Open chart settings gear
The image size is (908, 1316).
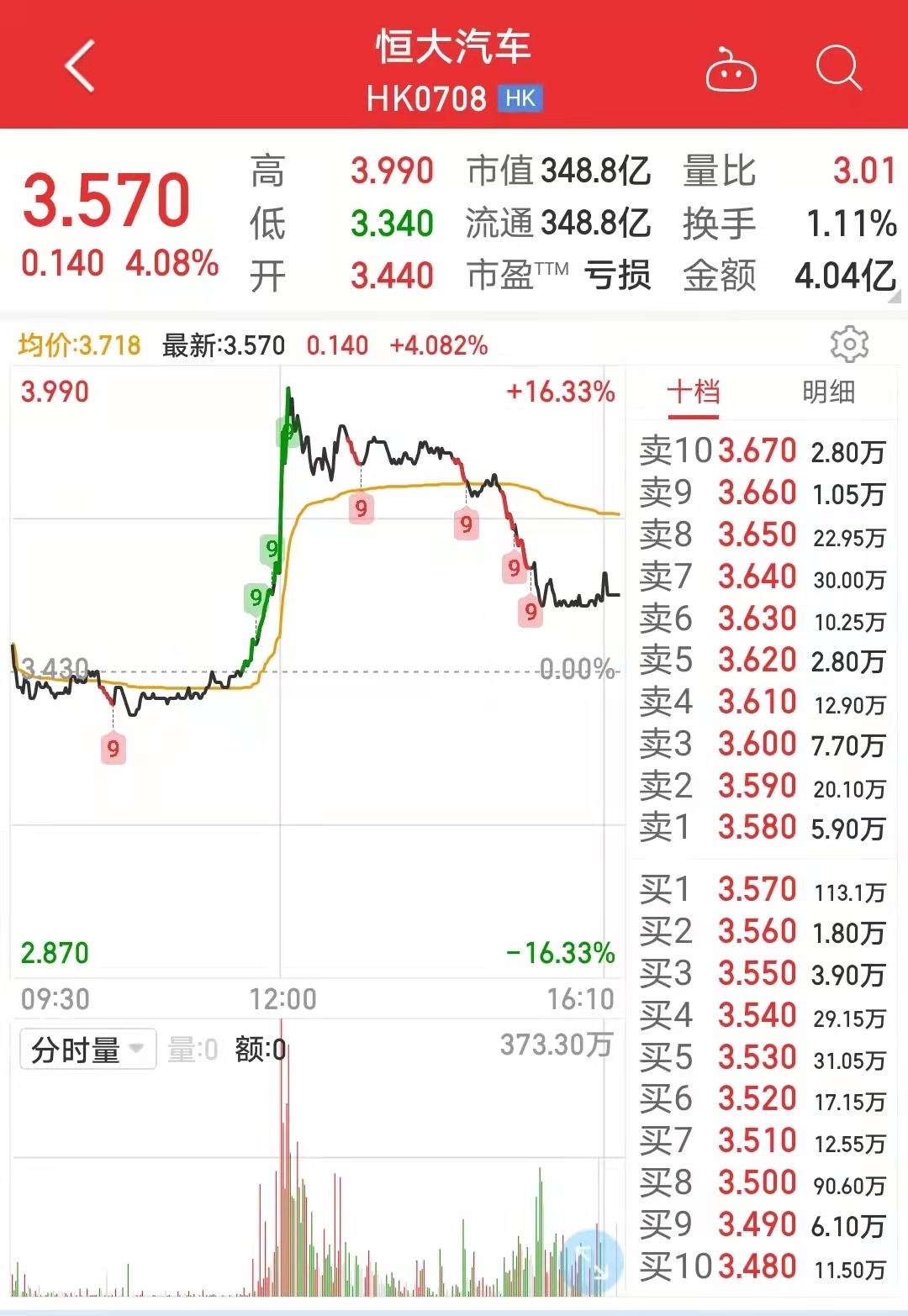point(849,345)
